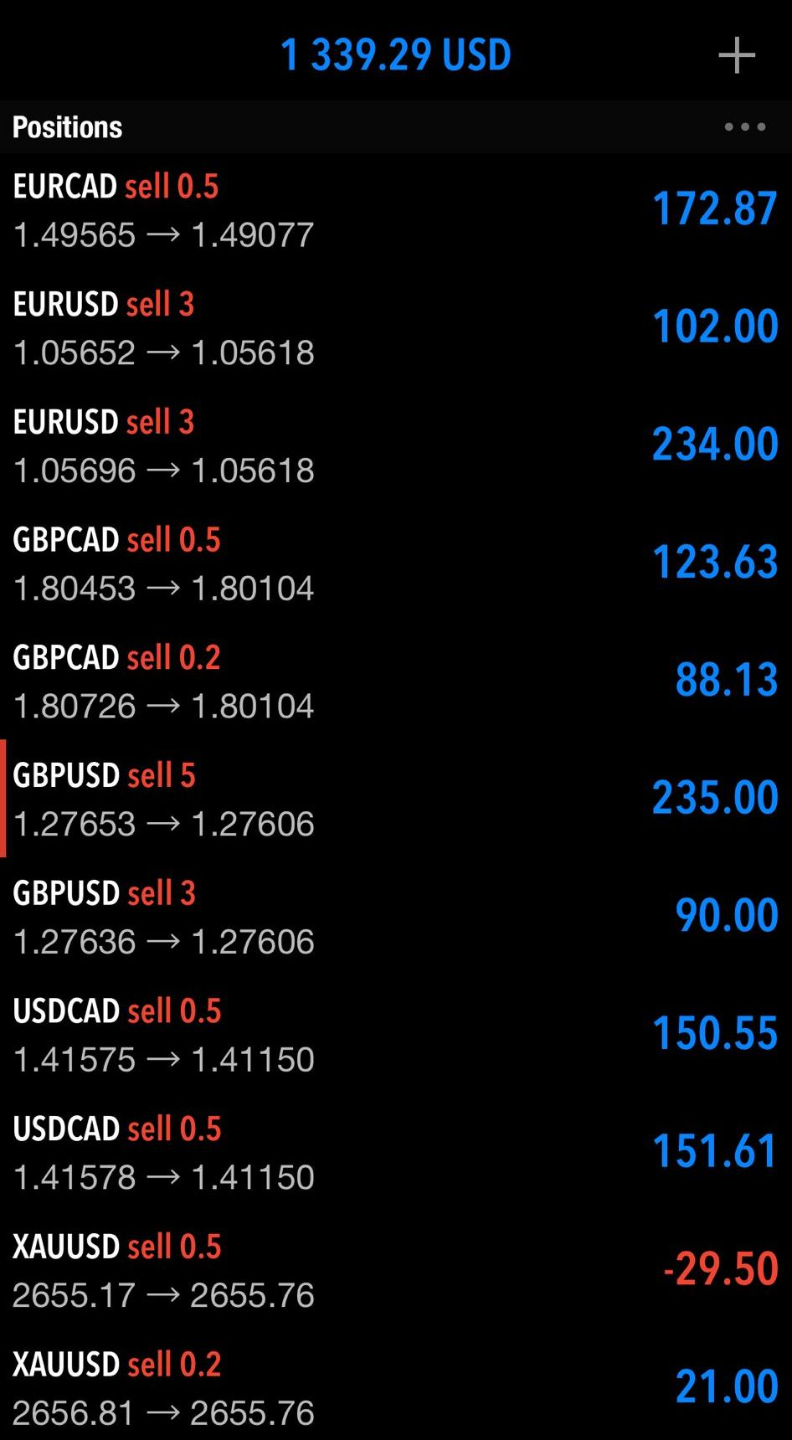Open the EURCAD sell 0.5 position
The width and height of the screenshot is (792, 1440).
click(x=396, y=210)
